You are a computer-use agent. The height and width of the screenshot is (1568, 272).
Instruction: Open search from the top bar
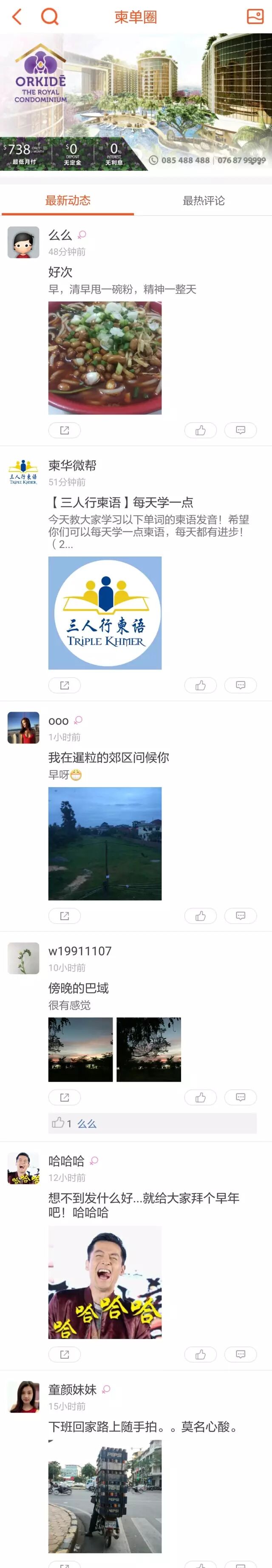[x=49, y=17]
